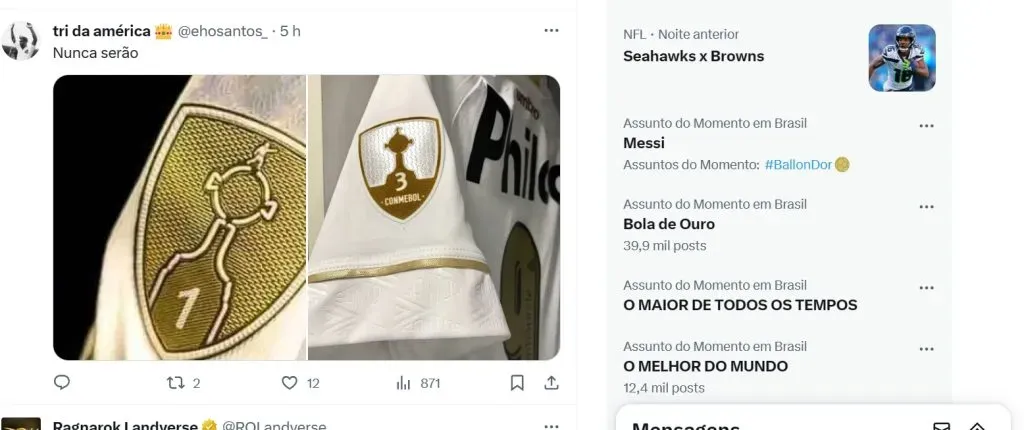This screenshot has width=1024, height=430.
Task: Reply to the ehosantos_ post
Action: pos(62,382)
